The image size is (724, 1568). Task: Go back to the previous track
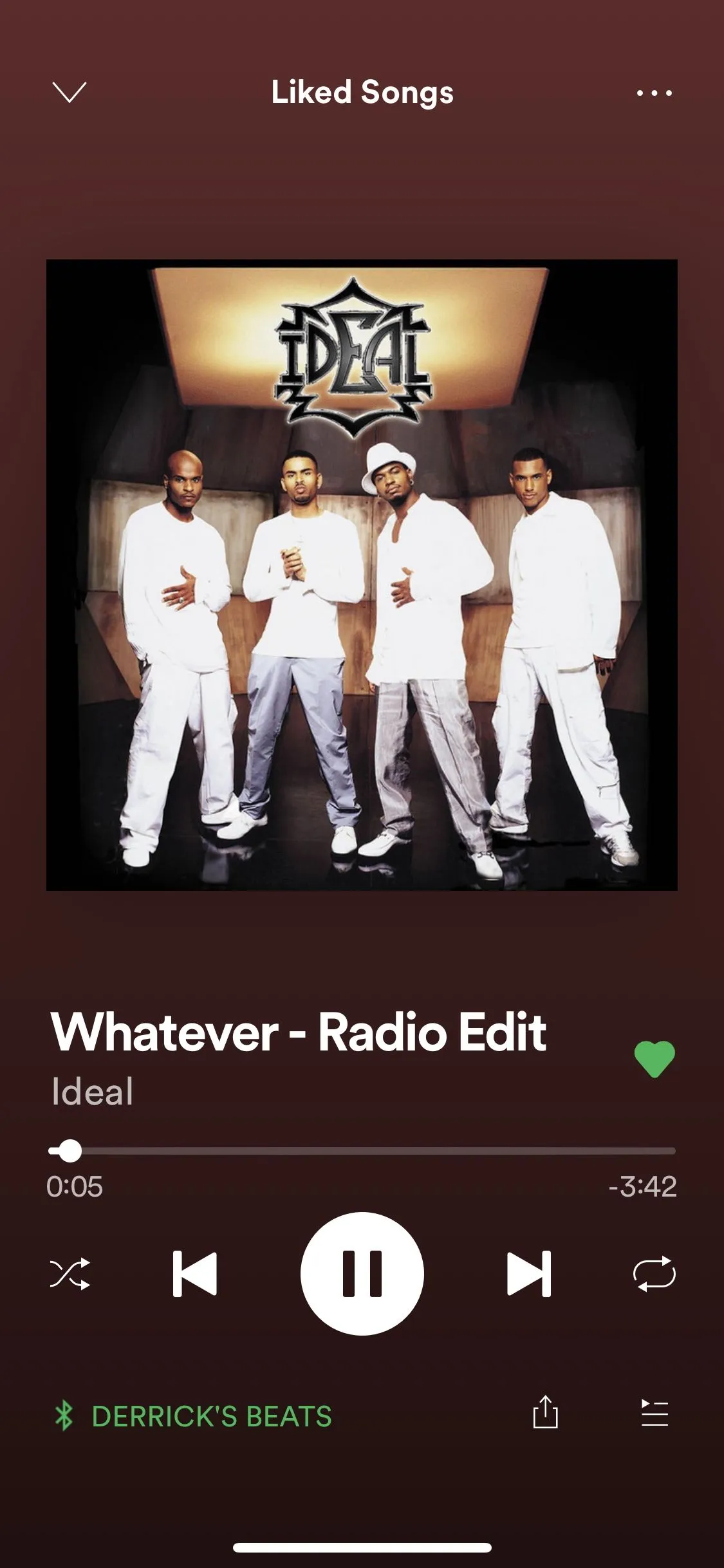tap(195, 1273)
